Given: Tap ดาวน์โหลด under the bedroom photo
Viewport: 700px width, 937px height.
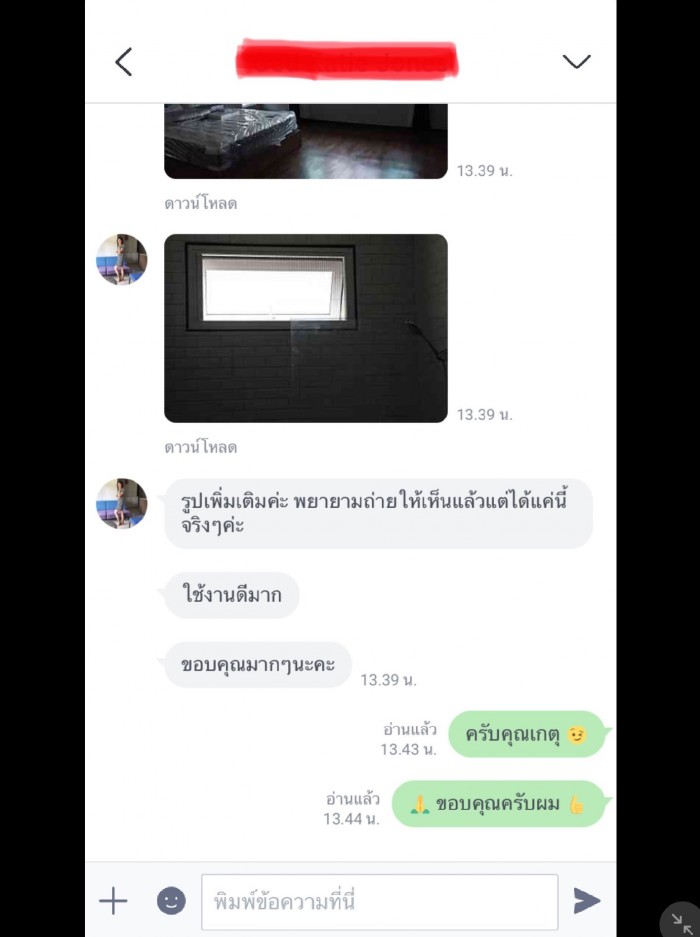Looking at the screenshot, I should click(201, 203).
